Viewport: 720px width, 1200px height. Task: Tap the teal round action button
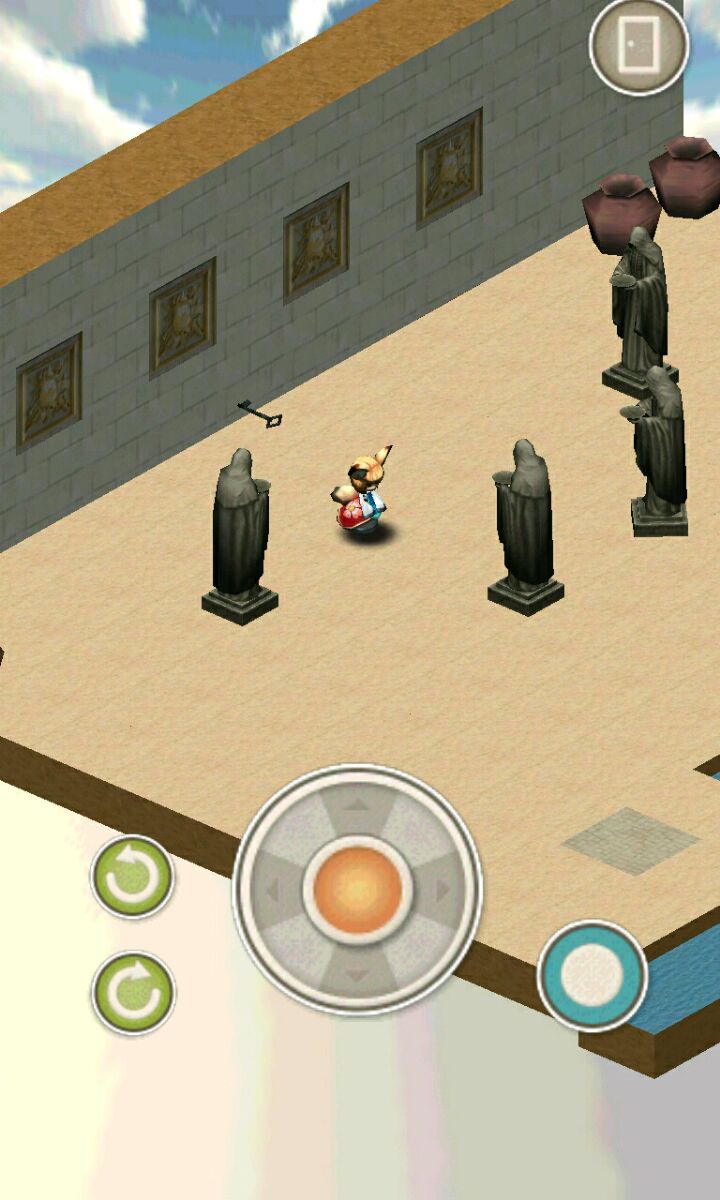tap(592, 975)
